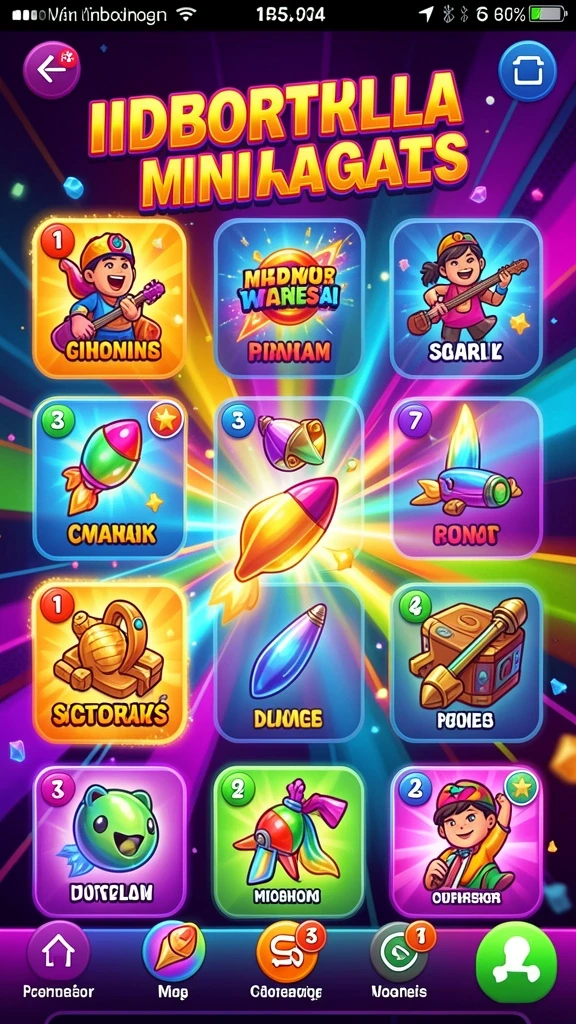Viewport: 576px width, 1024px height.
Task: Select the girl with brown guitar tile
Action: 466,298
